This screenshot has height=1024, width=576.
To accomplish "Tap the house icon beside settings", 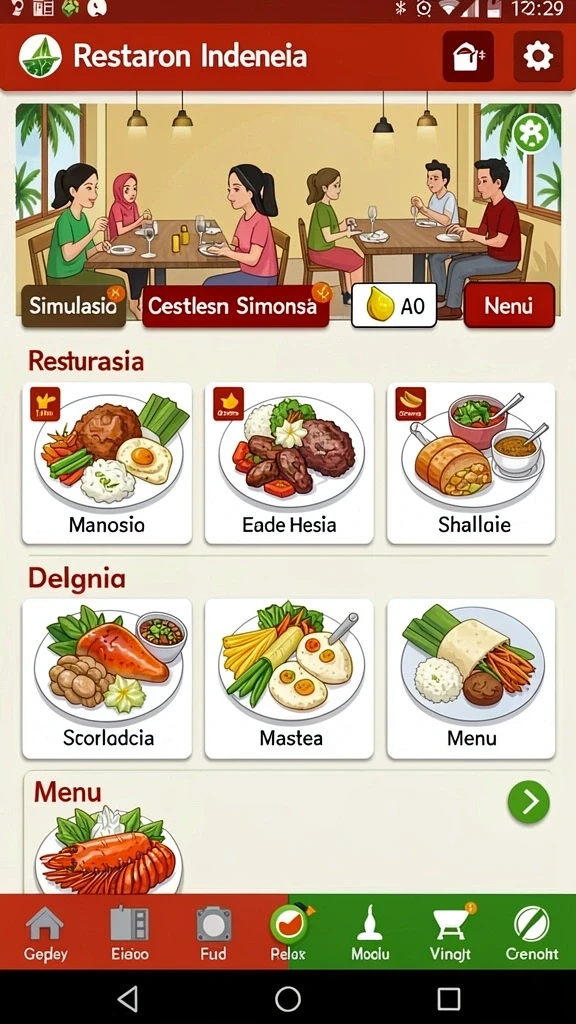I will (468, 56).
